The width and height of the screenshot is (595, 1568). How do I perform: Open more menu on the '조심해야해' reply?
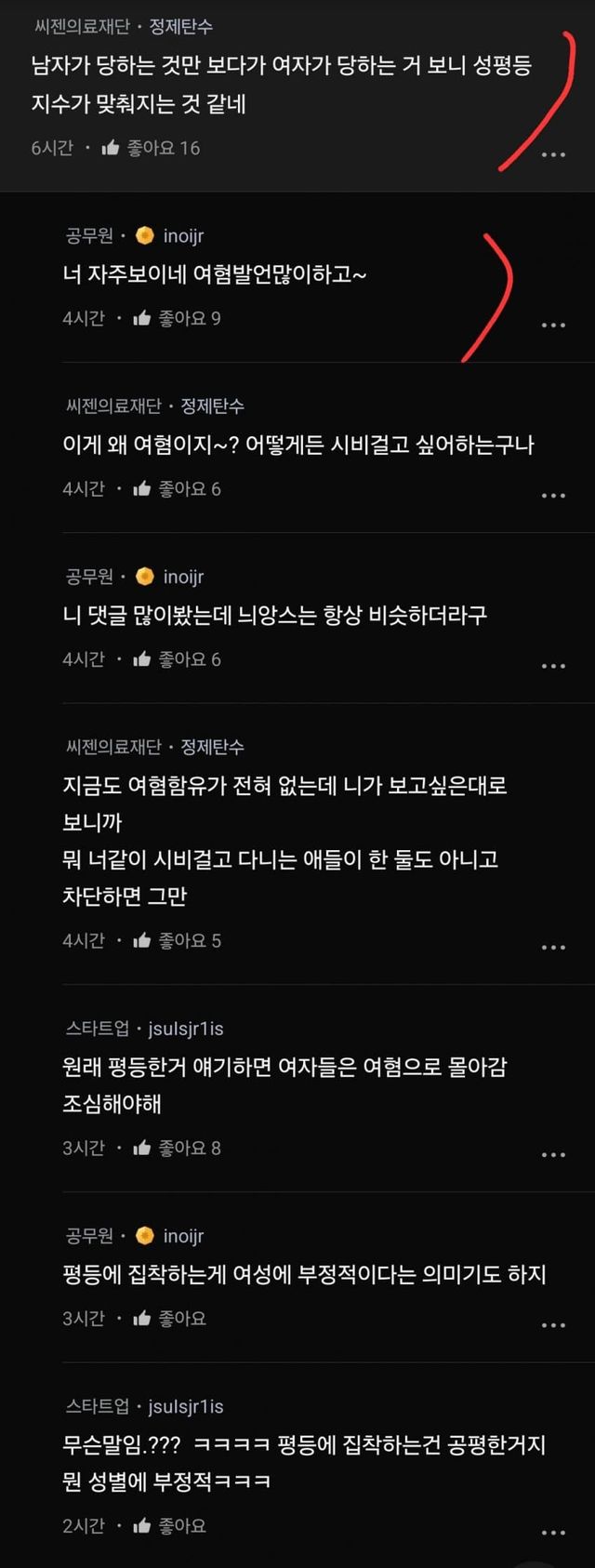pyautogui.click(x=553, y=1154)
